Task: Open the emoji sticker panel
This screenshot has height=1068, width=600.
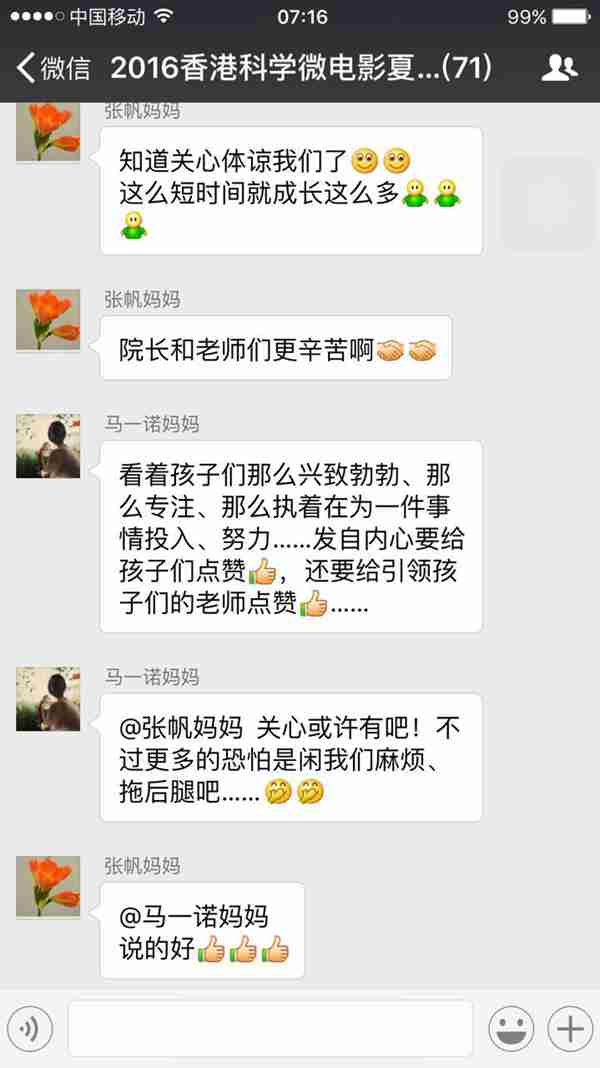Action: click(x=510, y=1028)
